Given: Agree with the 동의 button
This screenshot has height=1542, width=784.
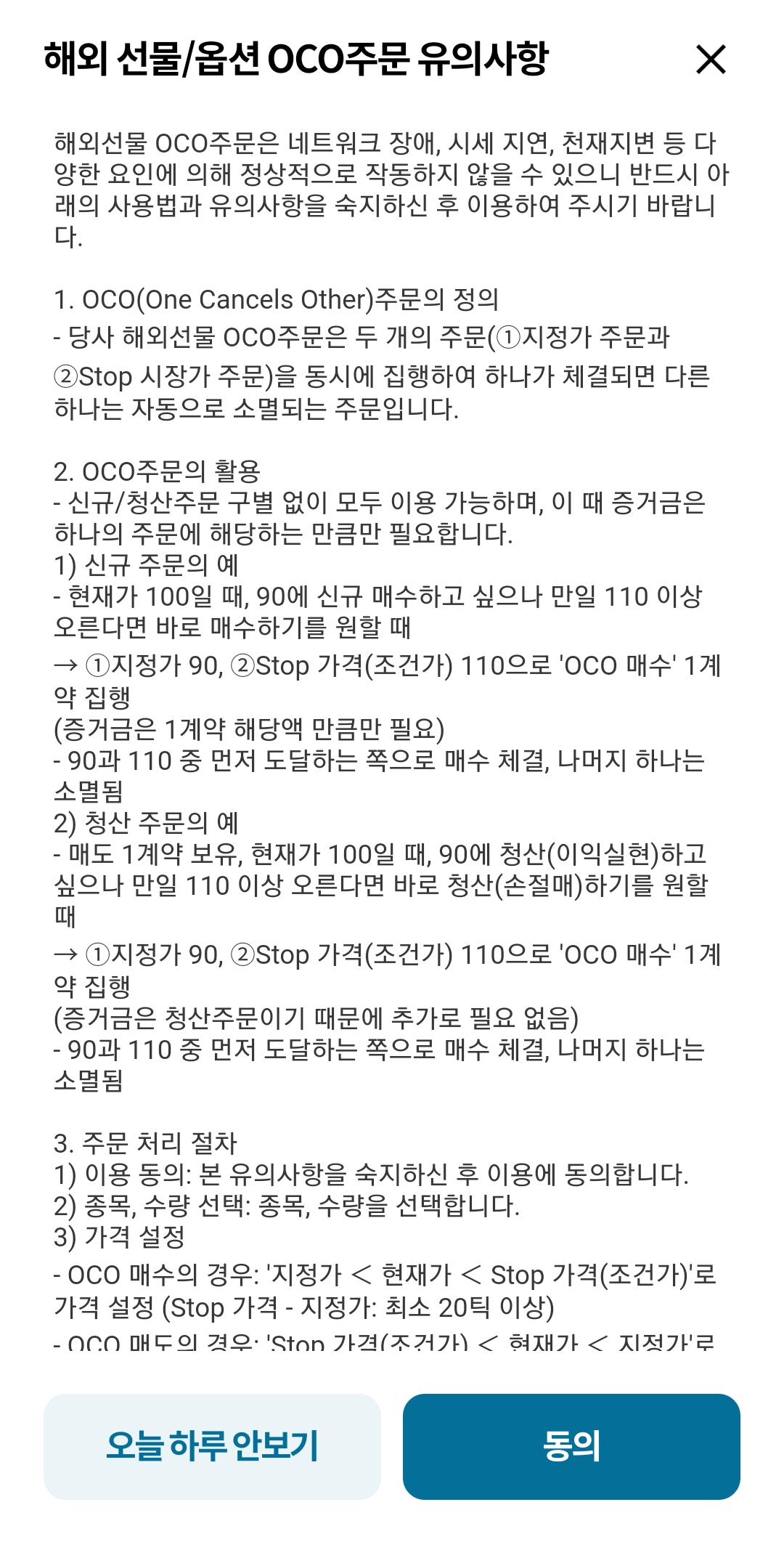Looking at the screenshot, I should point(571,1446).
